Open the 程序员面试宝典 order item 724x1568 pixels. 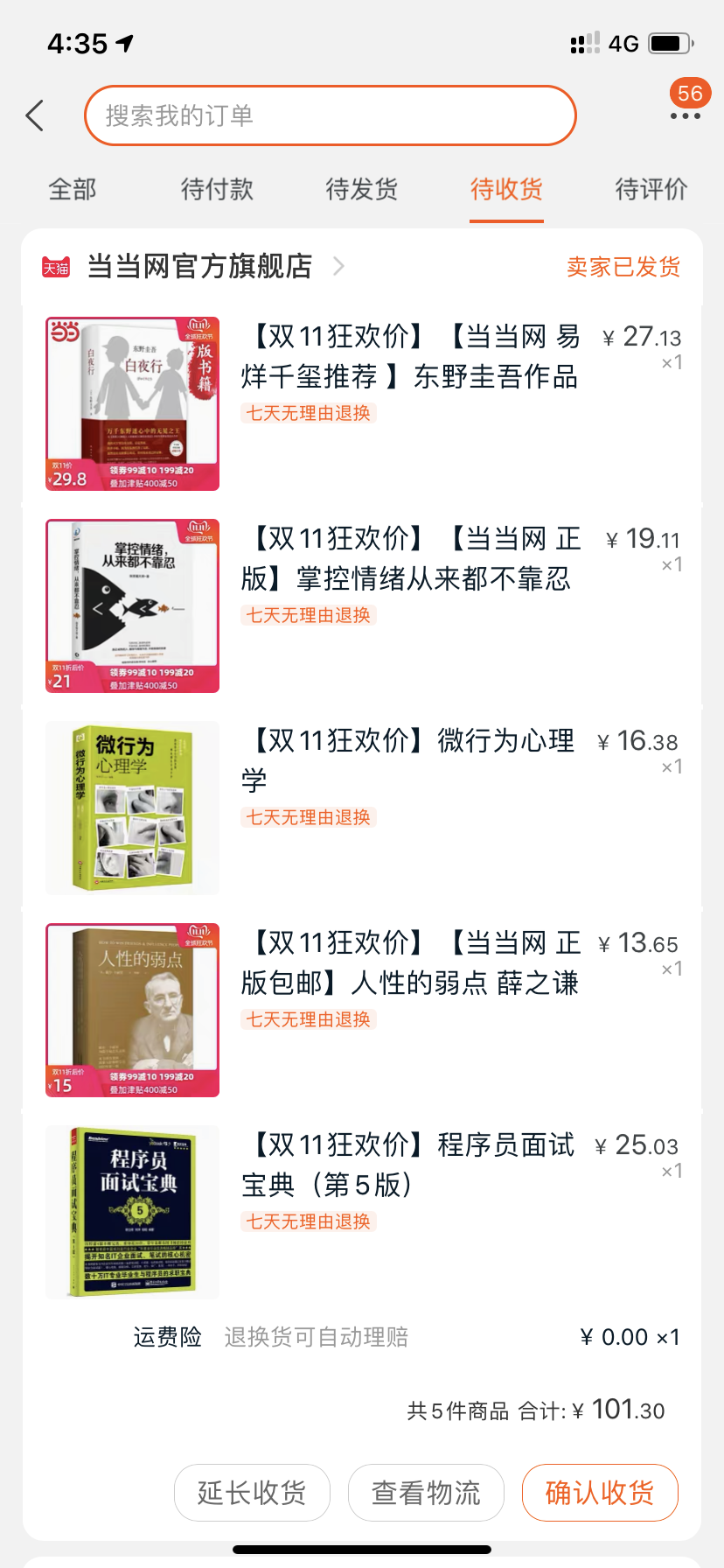[x=362, y=1212]
